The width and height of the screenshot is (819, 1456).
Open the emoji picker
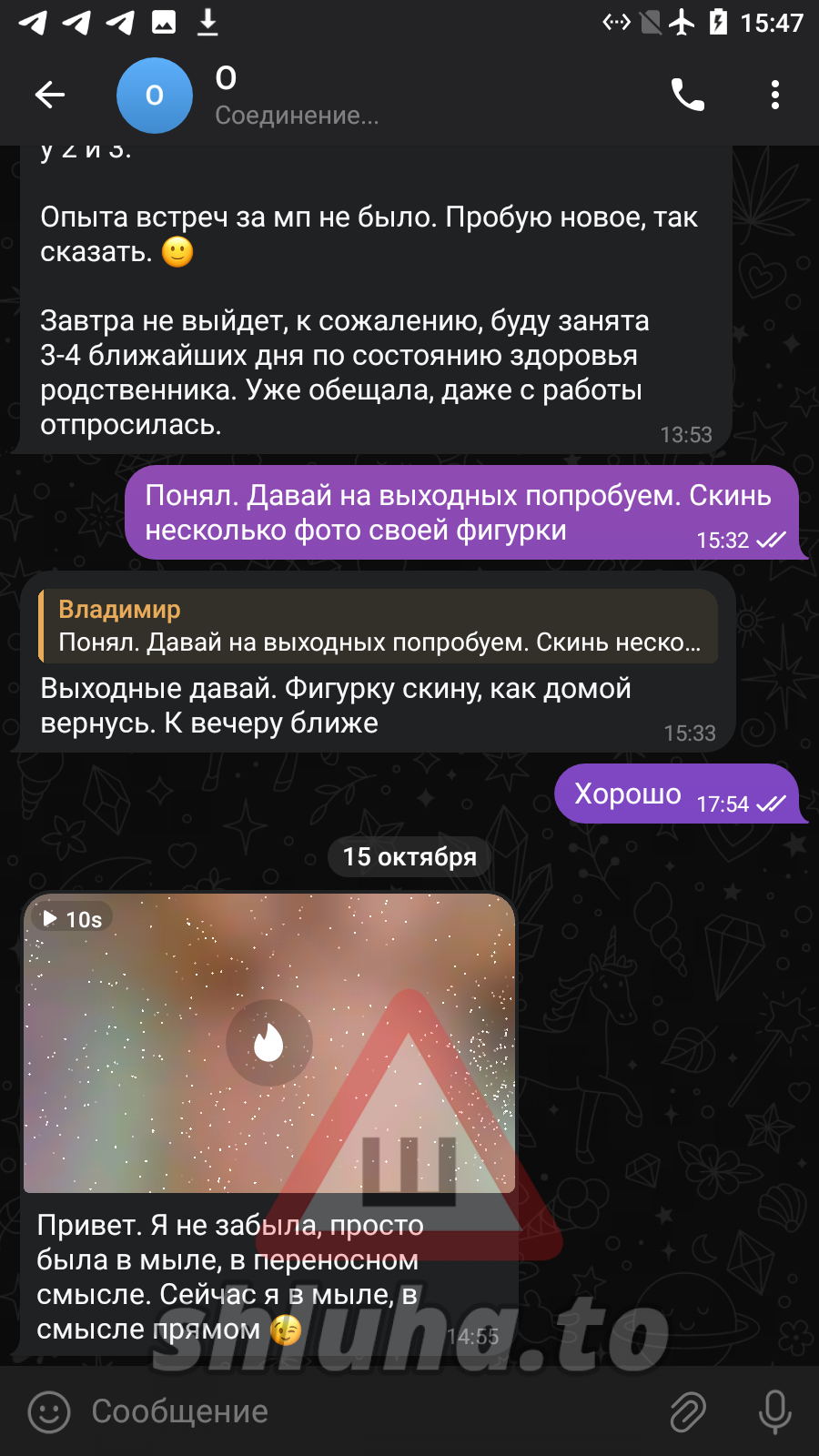click(x=49, y=1411)
